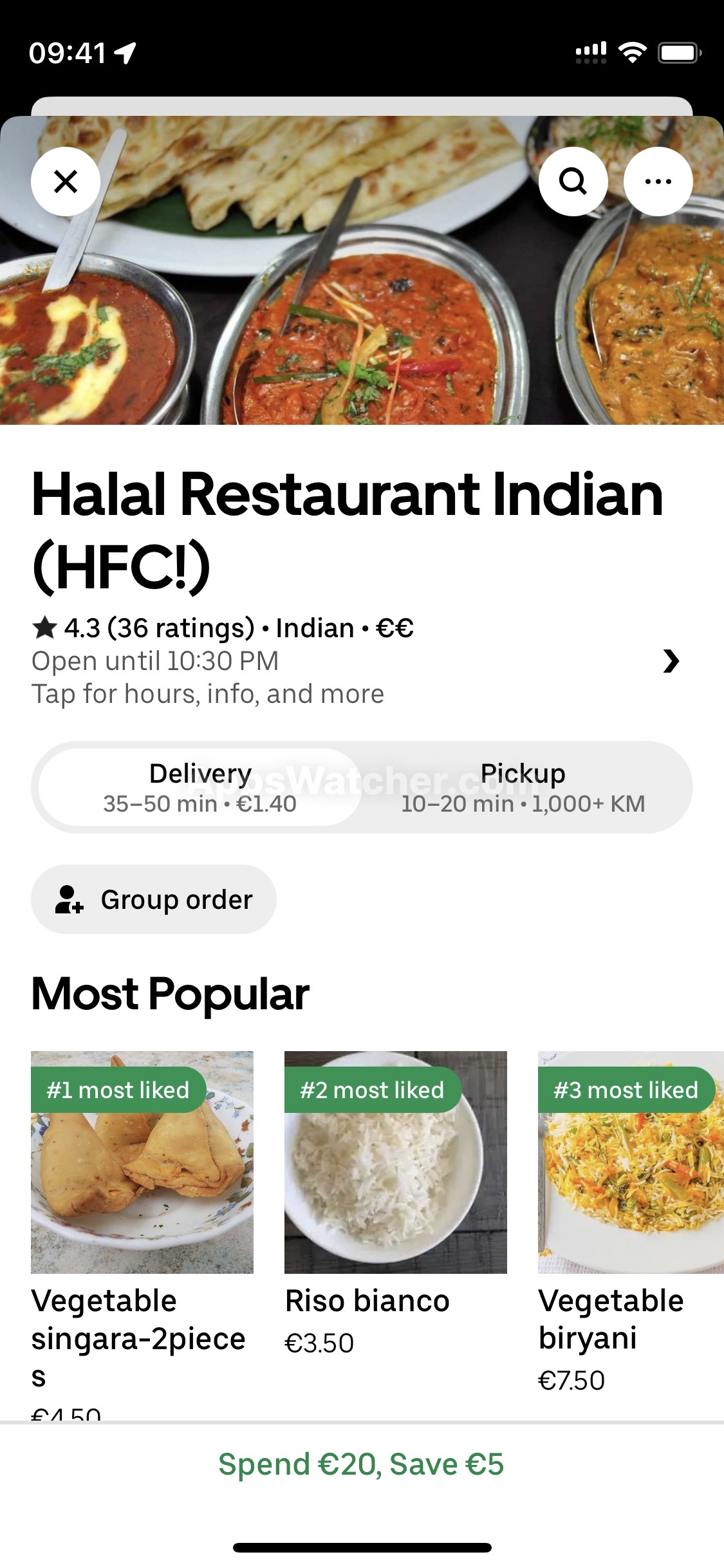The image size is (724, 1568).
Task: View the Riso bianco dish
Action: click(x=395, y=1162)
